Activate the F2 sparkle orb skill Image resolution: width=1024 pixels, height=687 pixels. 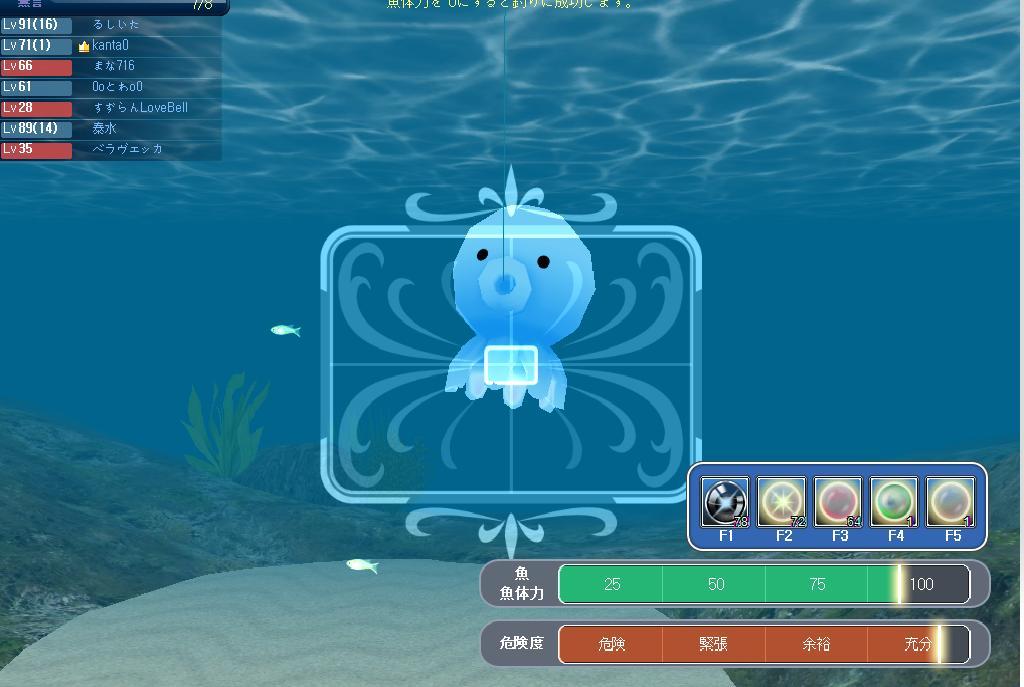coord(781,501)
